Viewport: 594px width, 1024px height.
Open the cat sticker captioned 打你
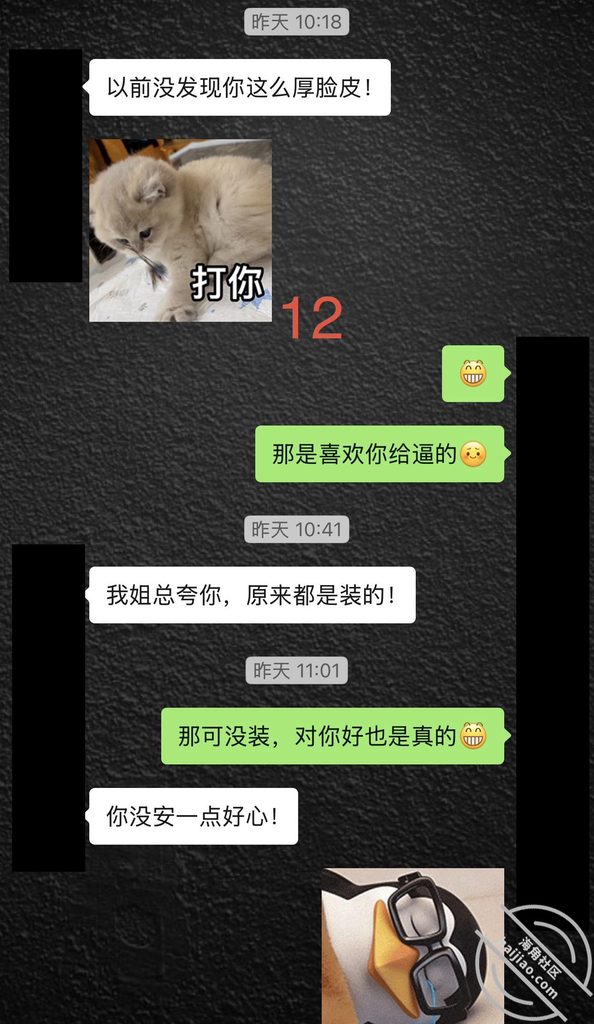click(180, 230)
